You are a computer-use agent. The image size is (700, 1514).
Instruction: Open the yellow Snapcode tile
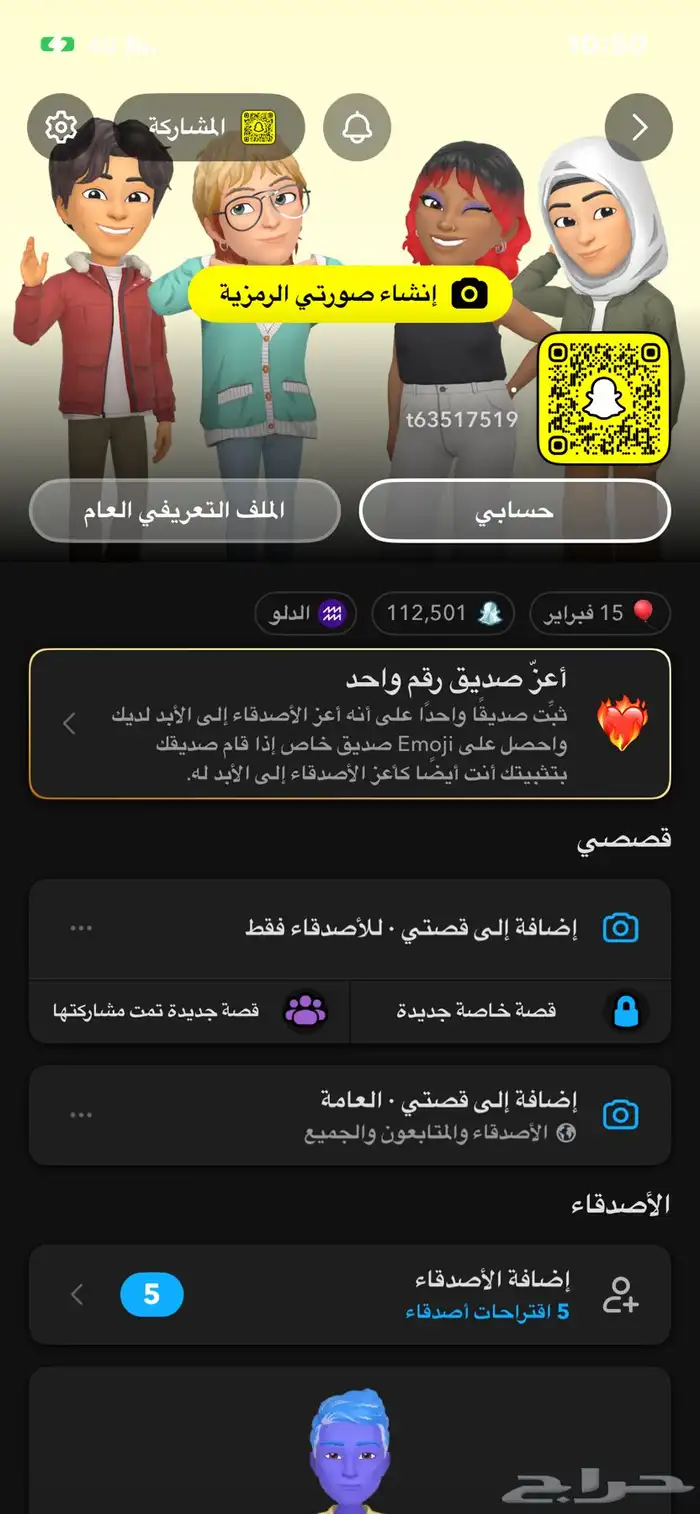click(603, 399)
